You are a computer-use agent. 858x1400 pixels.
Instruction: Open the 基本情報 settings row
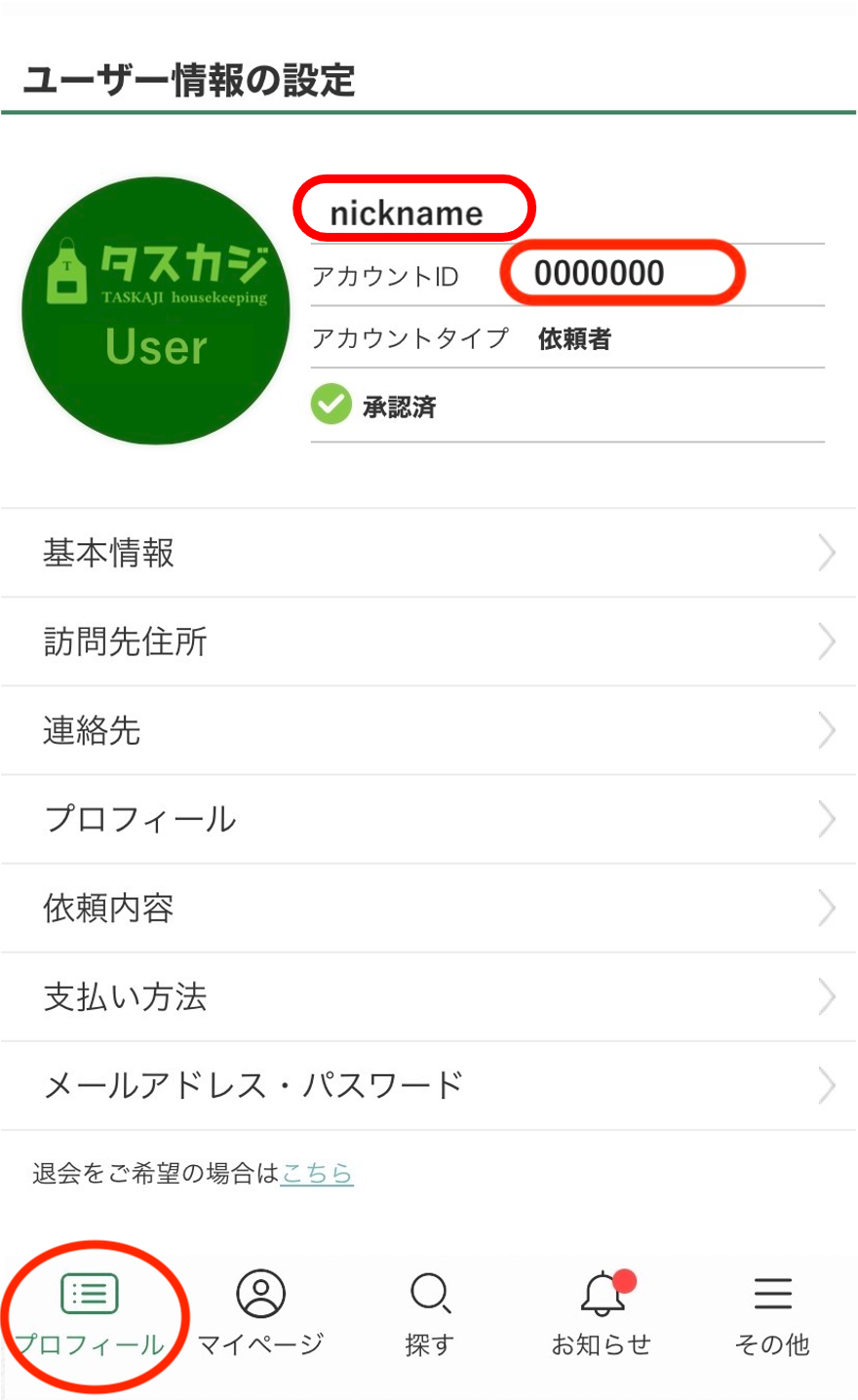coord(429,553)
